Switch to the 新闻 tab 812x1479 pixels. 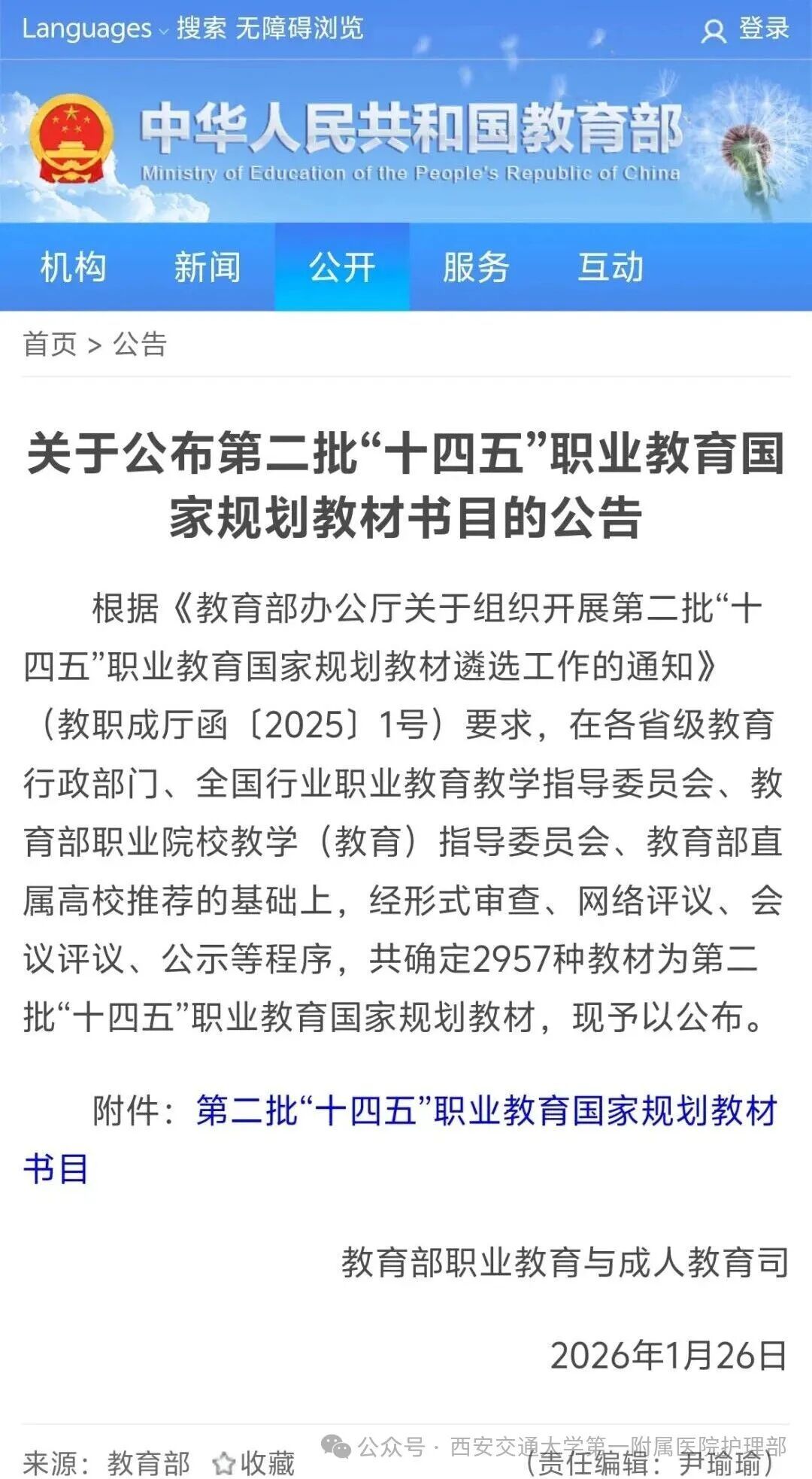(208, 267)
